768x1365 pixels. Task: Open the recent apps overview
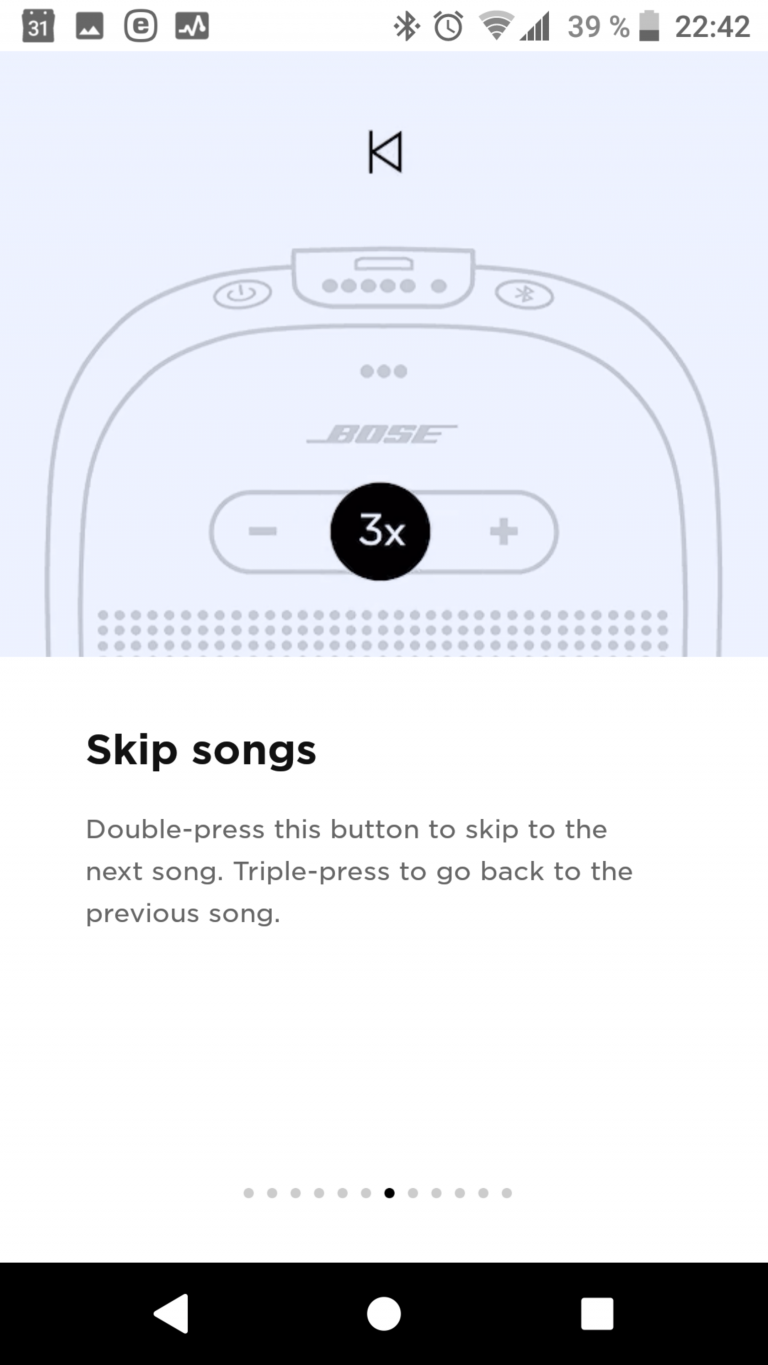[x=597, y=1313]
